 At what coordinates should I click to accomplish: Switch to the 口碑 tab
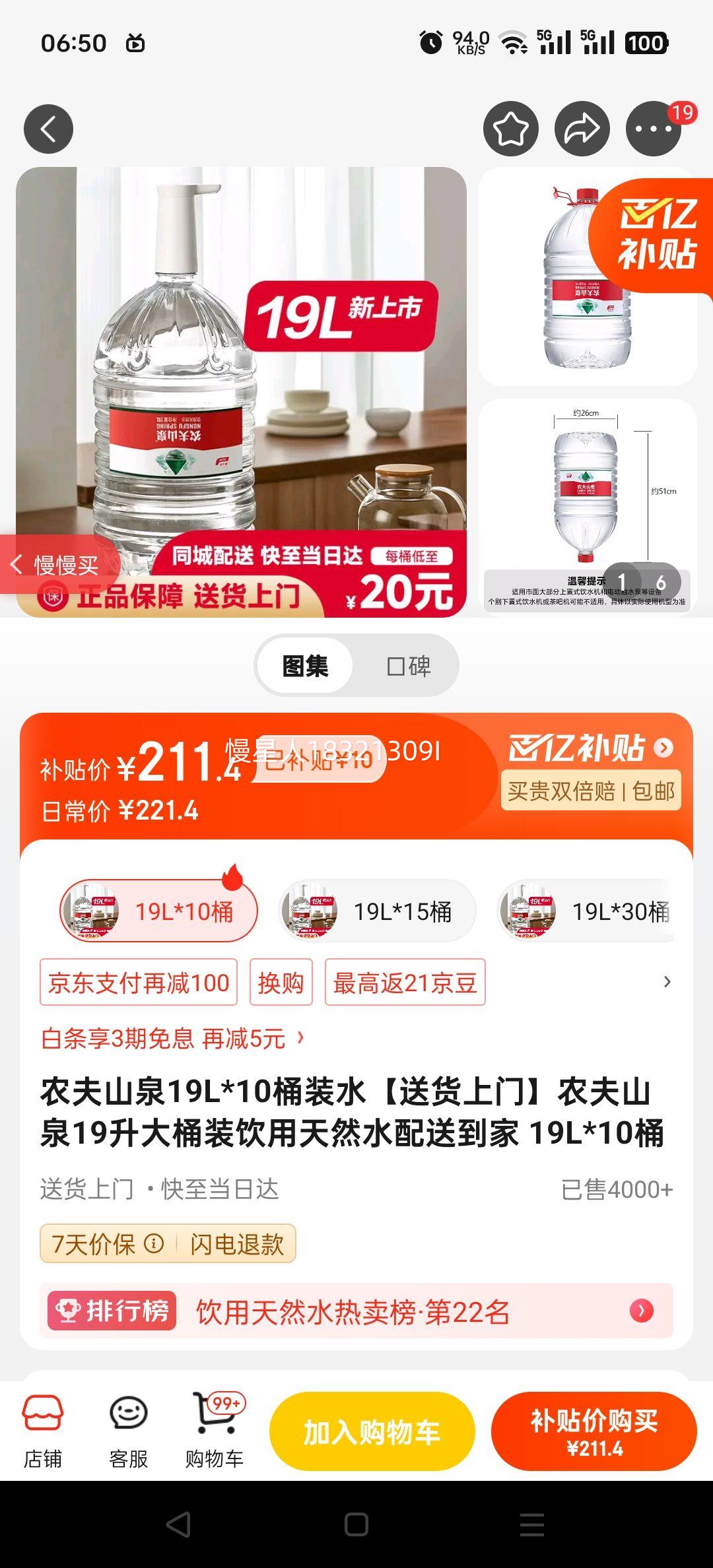tap(411, 666)
